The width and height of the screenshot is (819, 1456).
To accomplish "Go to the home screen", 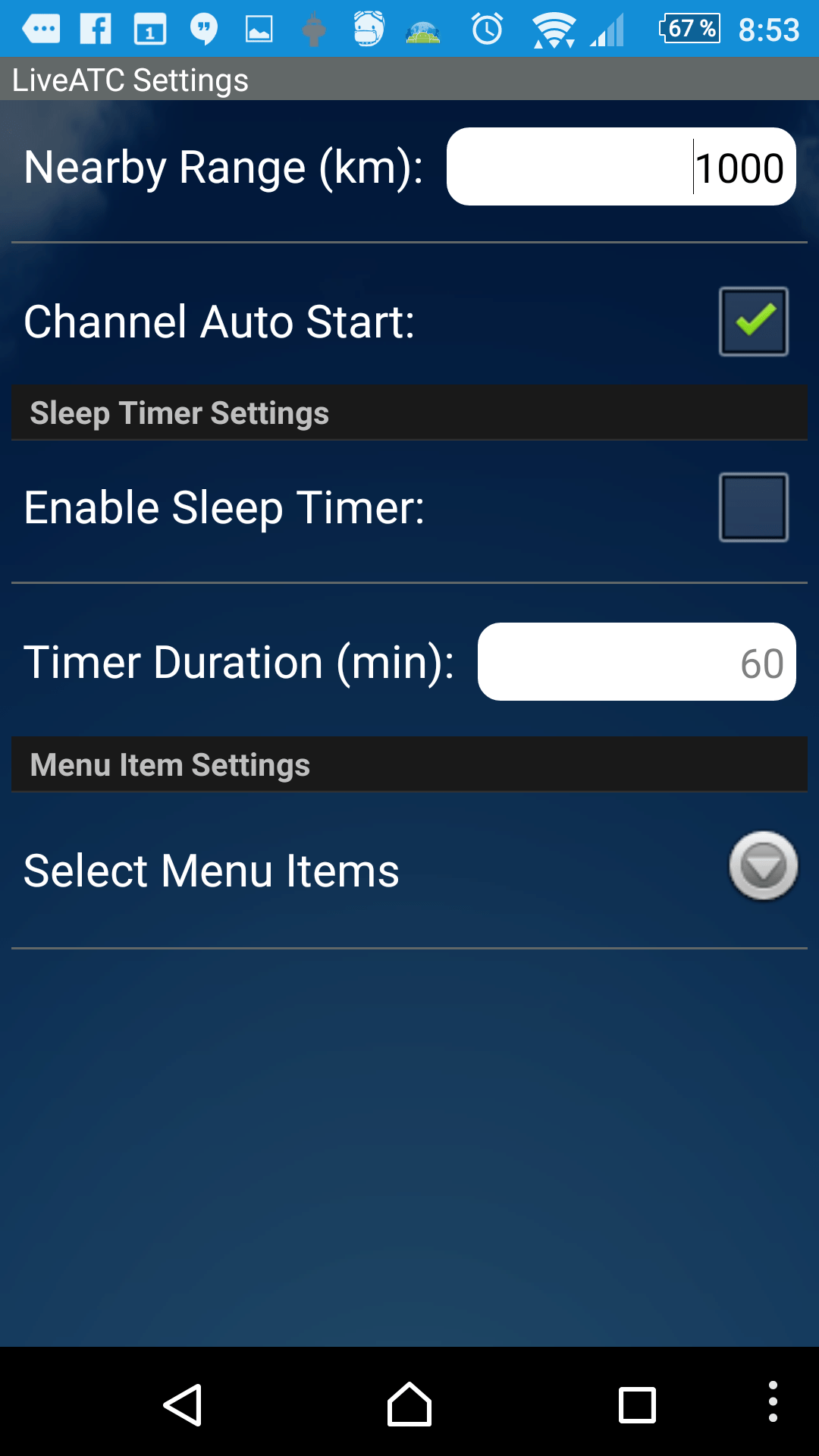I will point(409,1404).
